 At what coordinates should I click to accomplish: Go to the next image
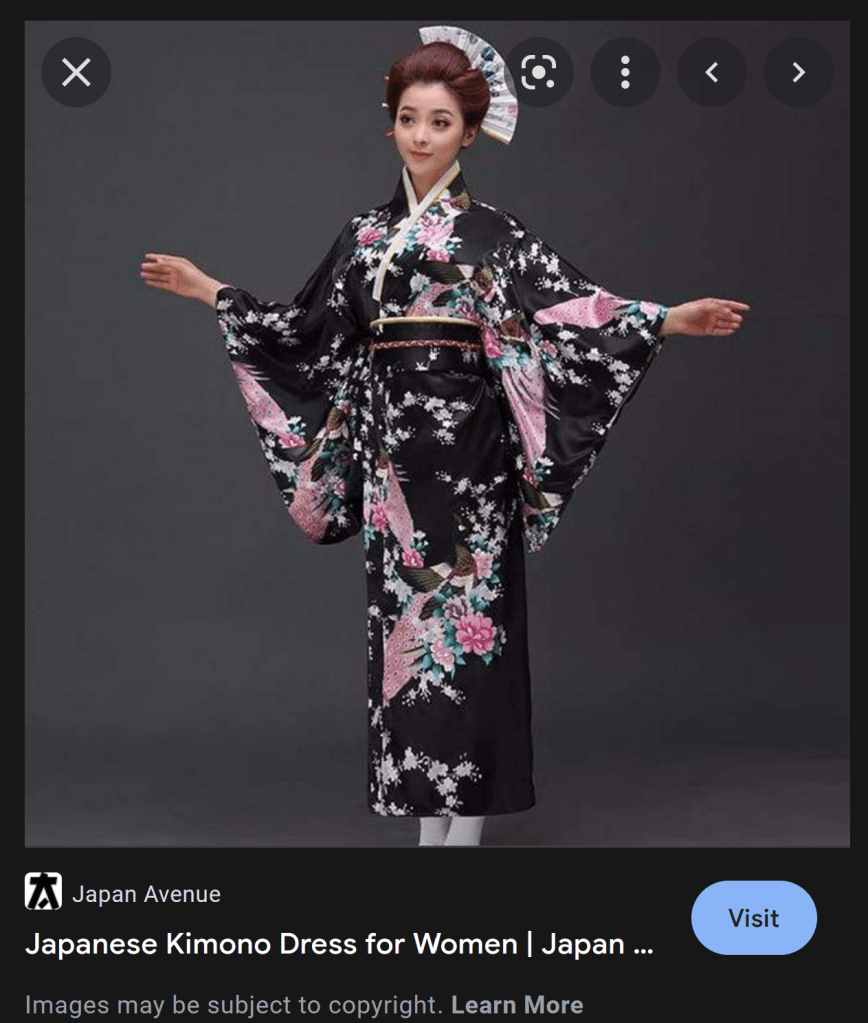[x=798, y=72]
